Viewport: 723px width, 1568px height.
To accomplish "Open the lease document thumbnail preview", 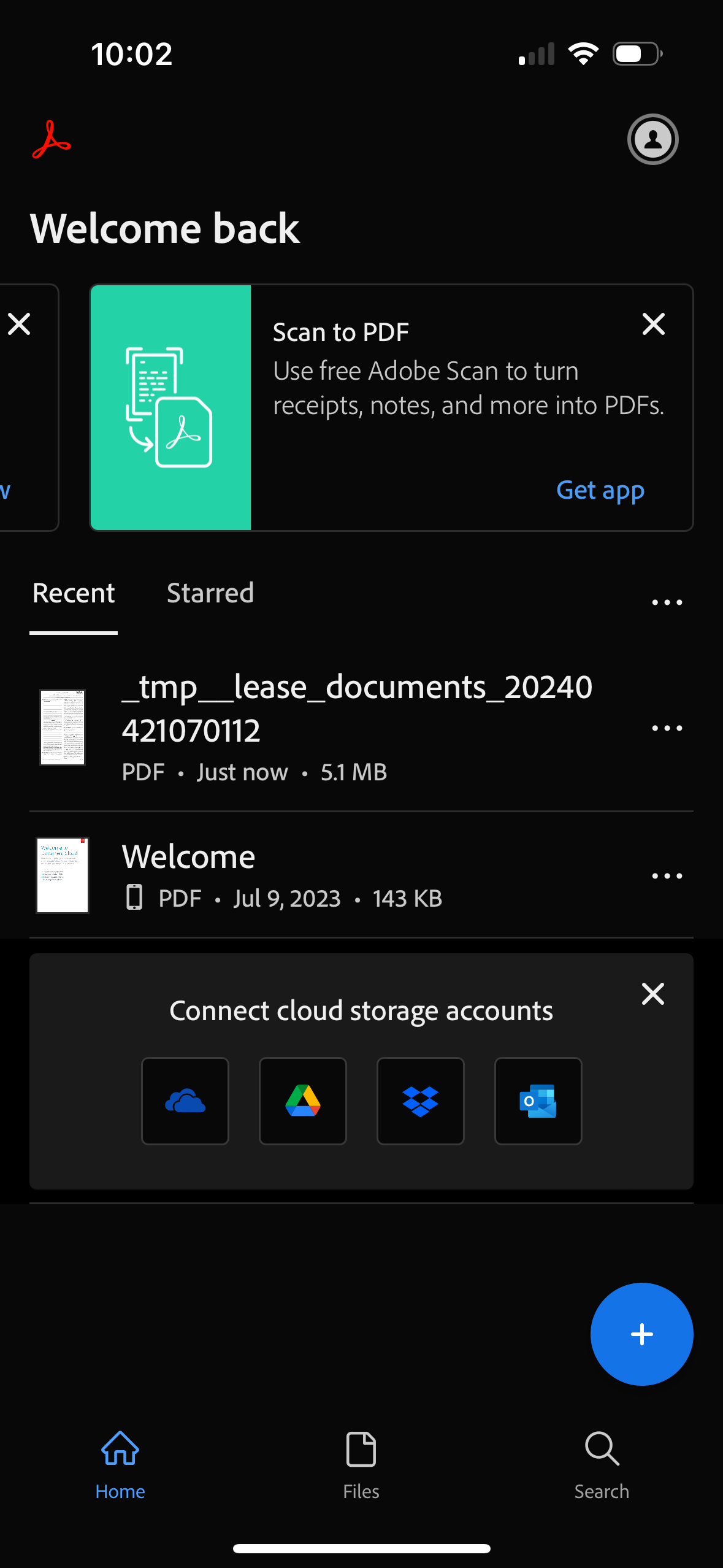I will [x=63, y=727].
